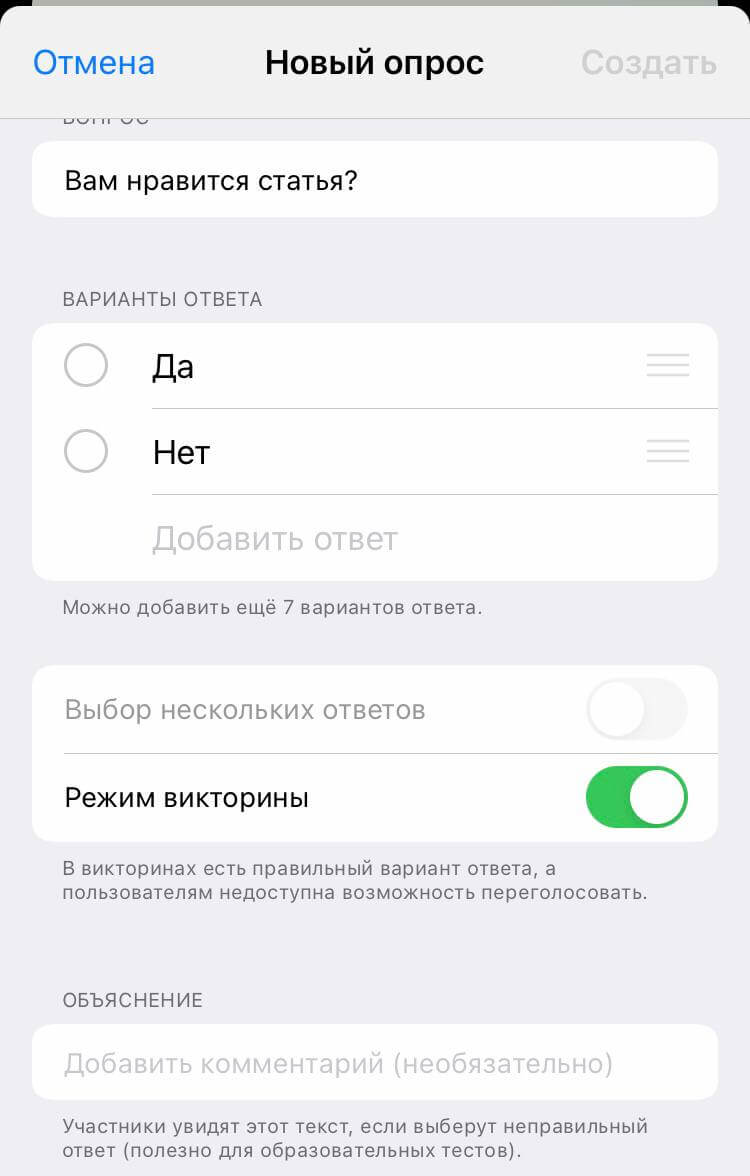This screenshot has height=1176, width=750.
Task: Tap the reorder handle next to 'Нет'
Action: (667, 452)
